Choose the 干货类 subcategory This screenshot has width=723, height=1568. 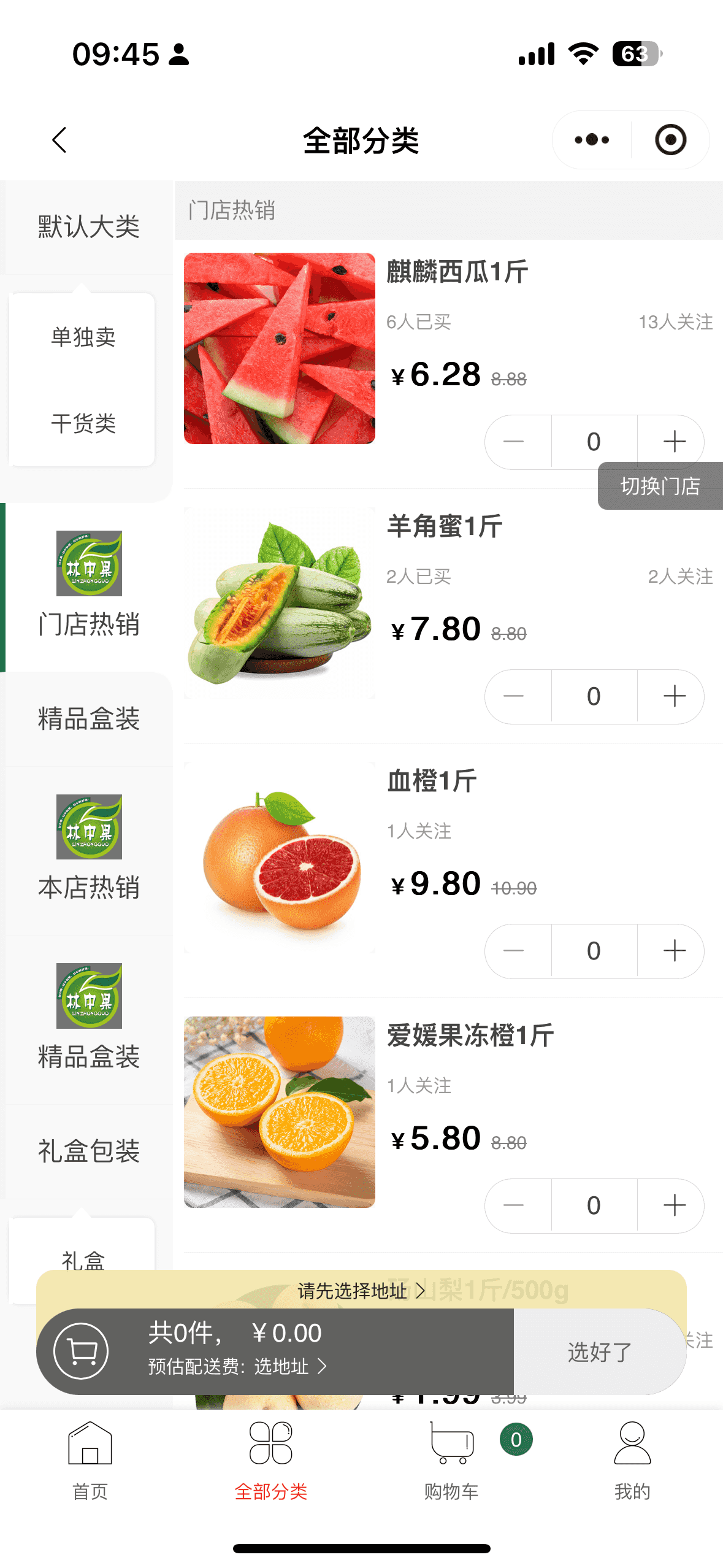[x=83, y=423]
